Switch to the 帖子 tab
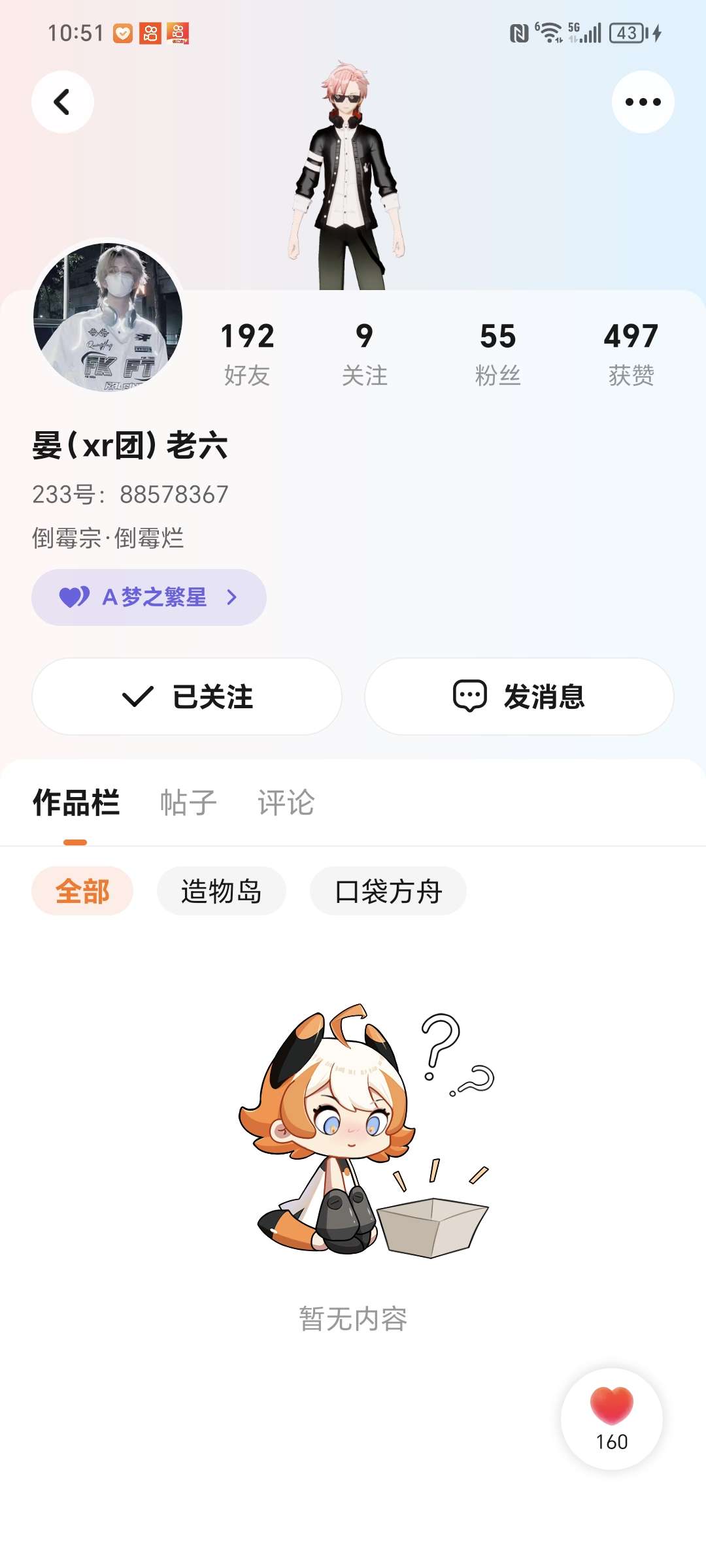 pyautogui.click(x=188, y=802)
